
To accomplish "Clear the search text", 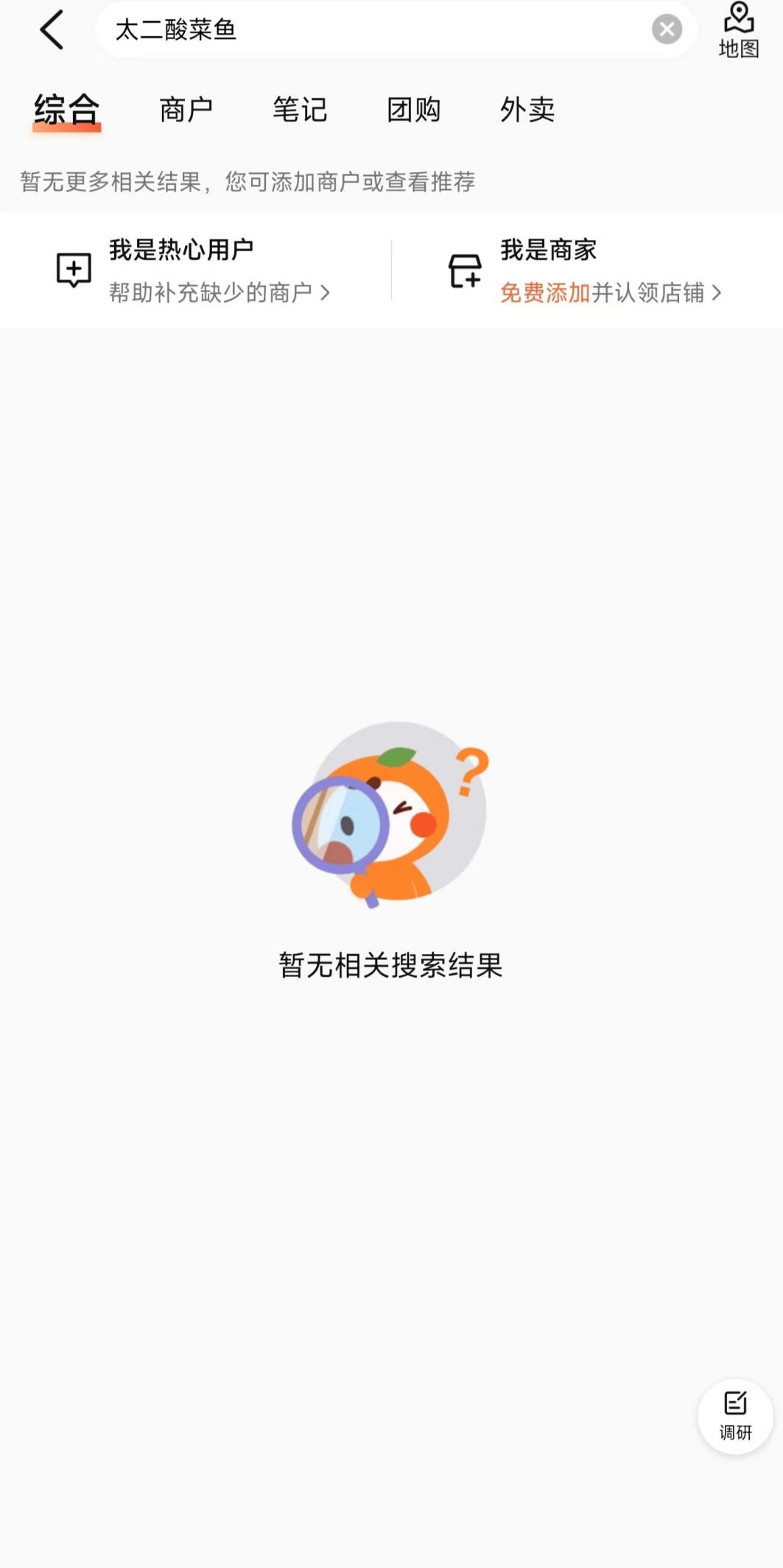I will [x=667, y=29].
